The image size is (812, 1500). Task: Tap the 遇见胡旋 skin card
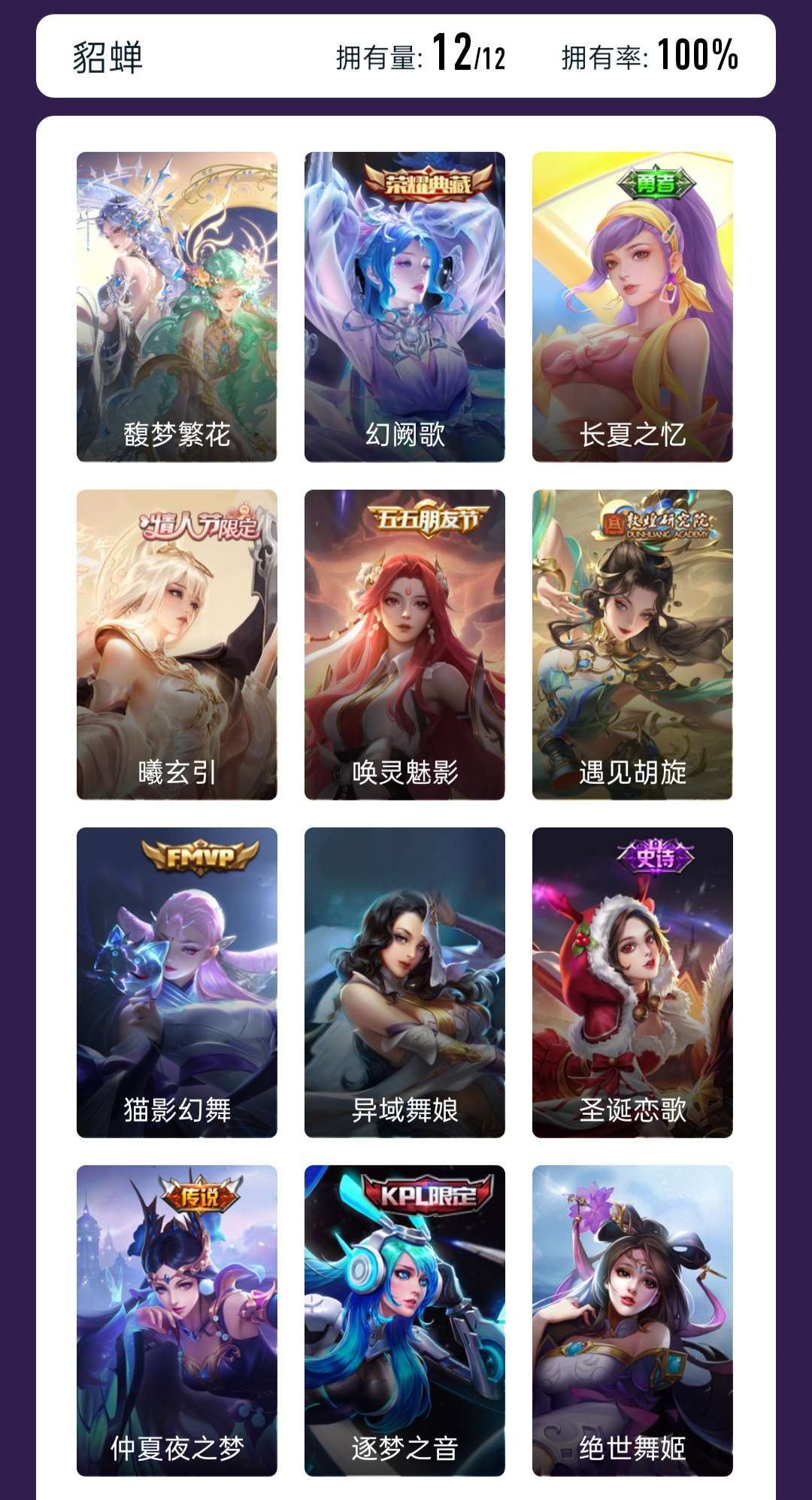coord(632,645)
